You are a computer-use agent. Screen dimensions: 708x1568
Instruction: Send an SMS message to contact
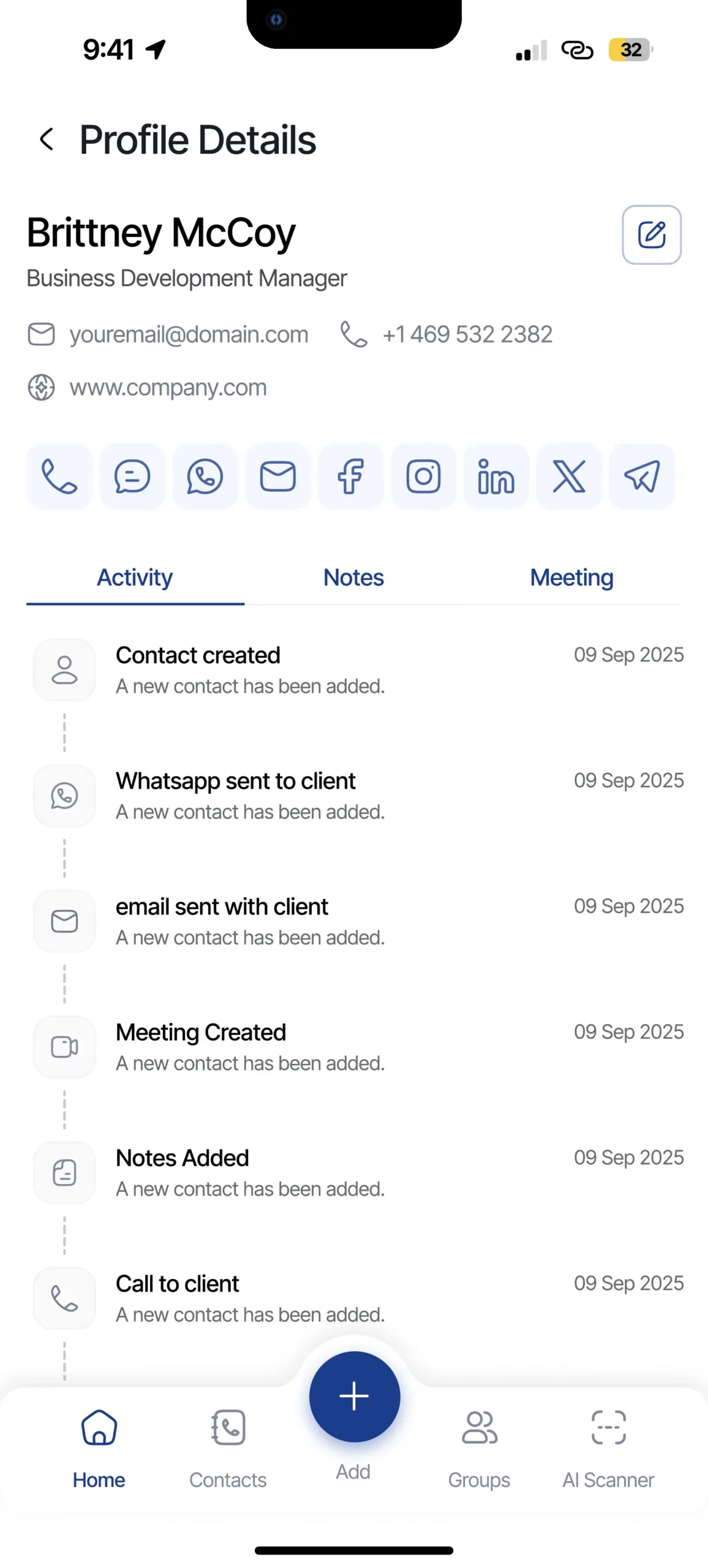point(132,477)
